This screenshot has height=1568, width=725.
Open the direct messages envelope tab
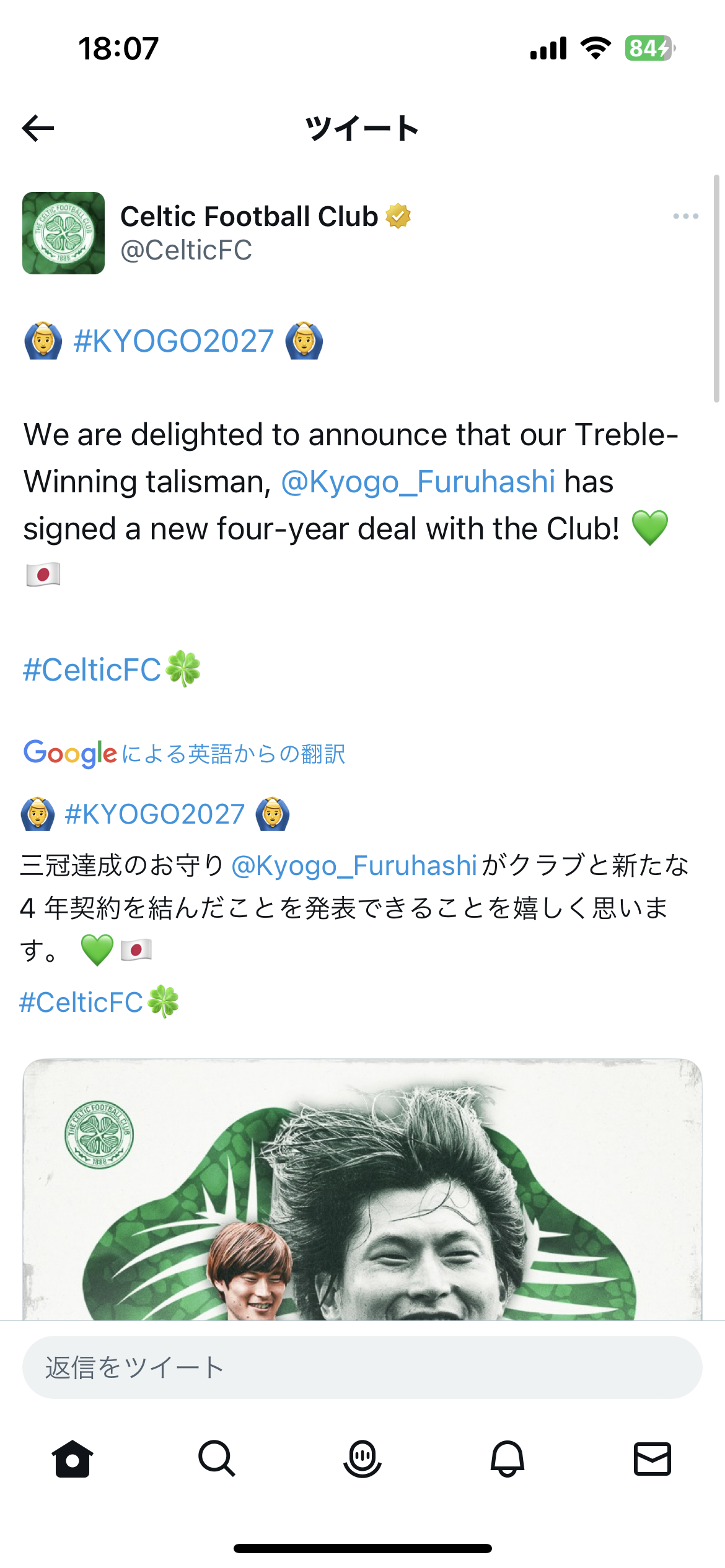click(652, 1458)
